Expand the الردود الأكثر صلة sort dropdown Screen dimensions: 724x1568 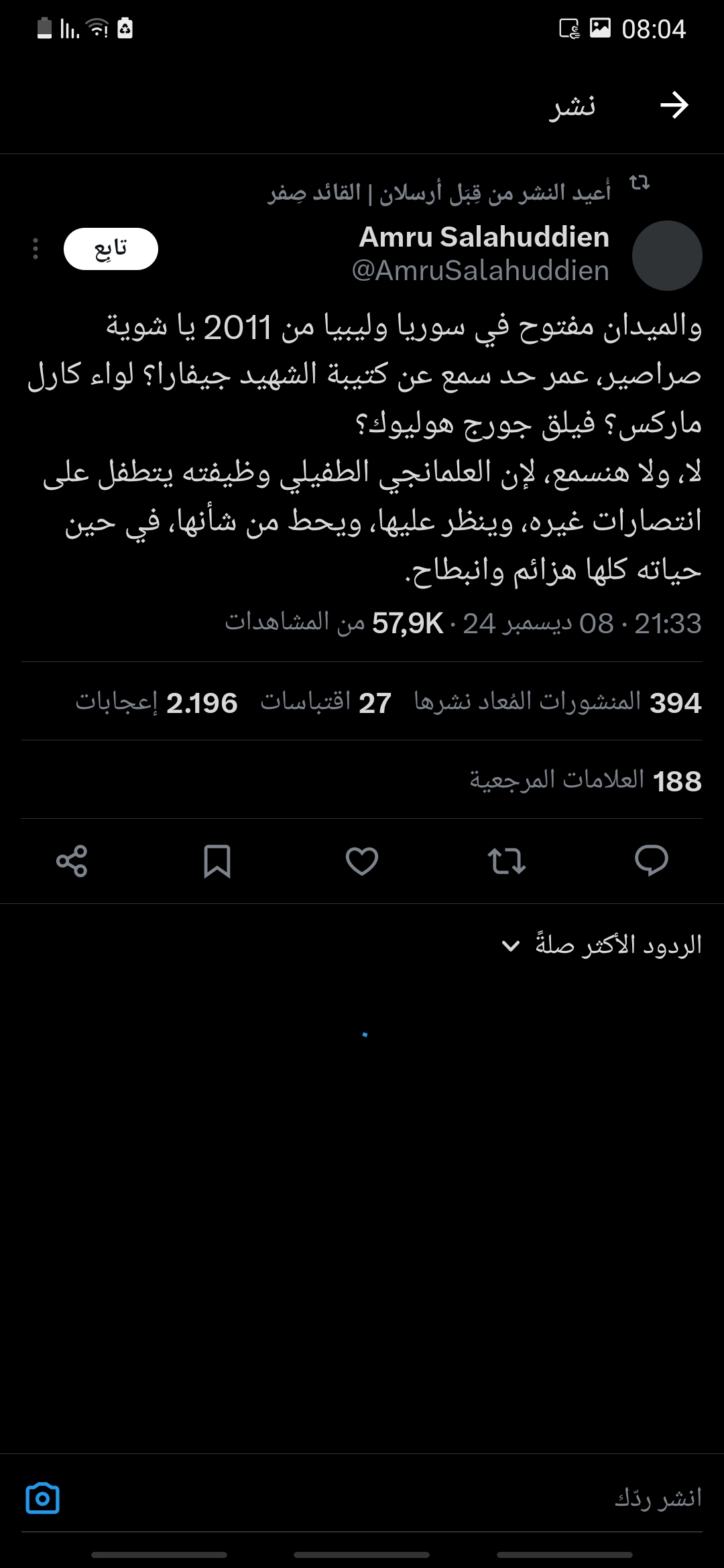[602, 945]
